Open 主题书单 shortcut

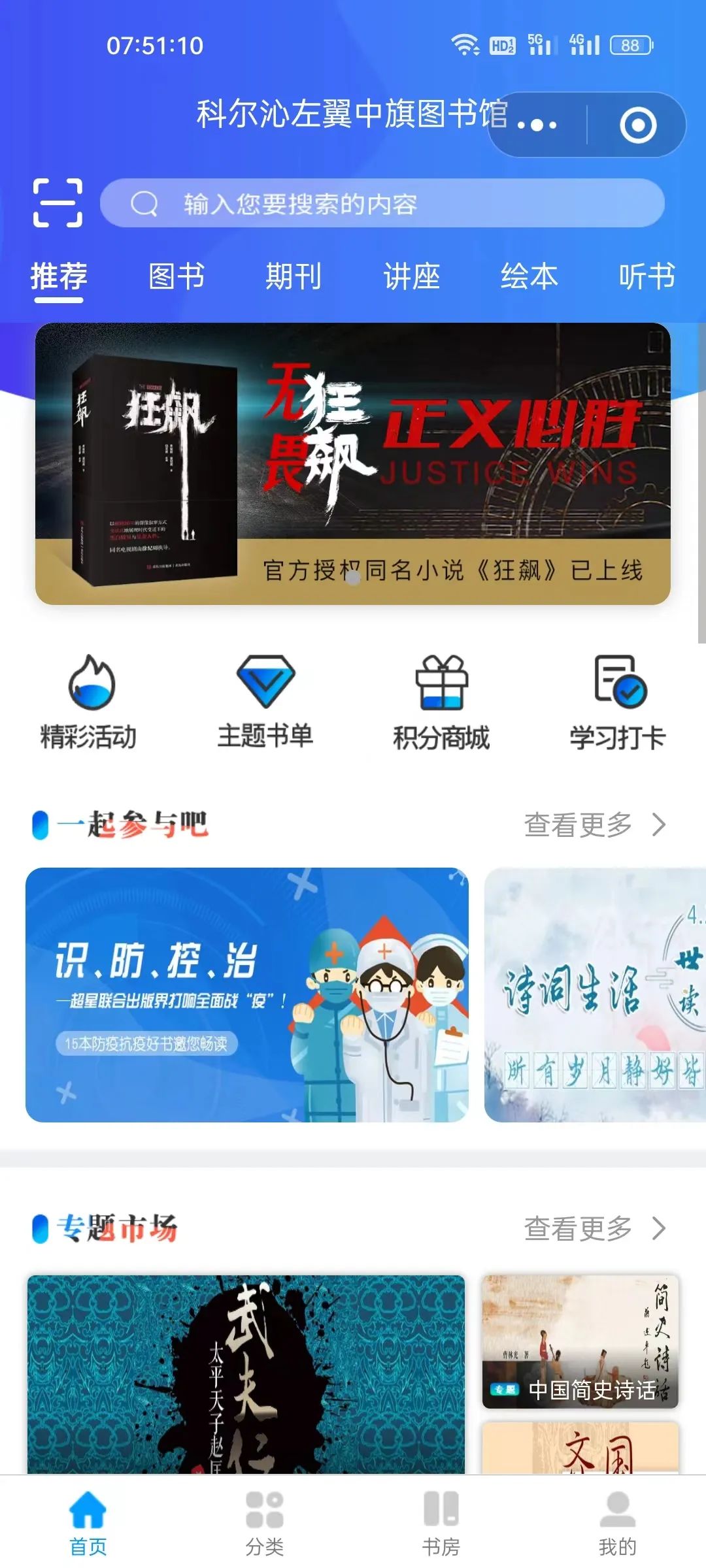(x=265, y=702)
